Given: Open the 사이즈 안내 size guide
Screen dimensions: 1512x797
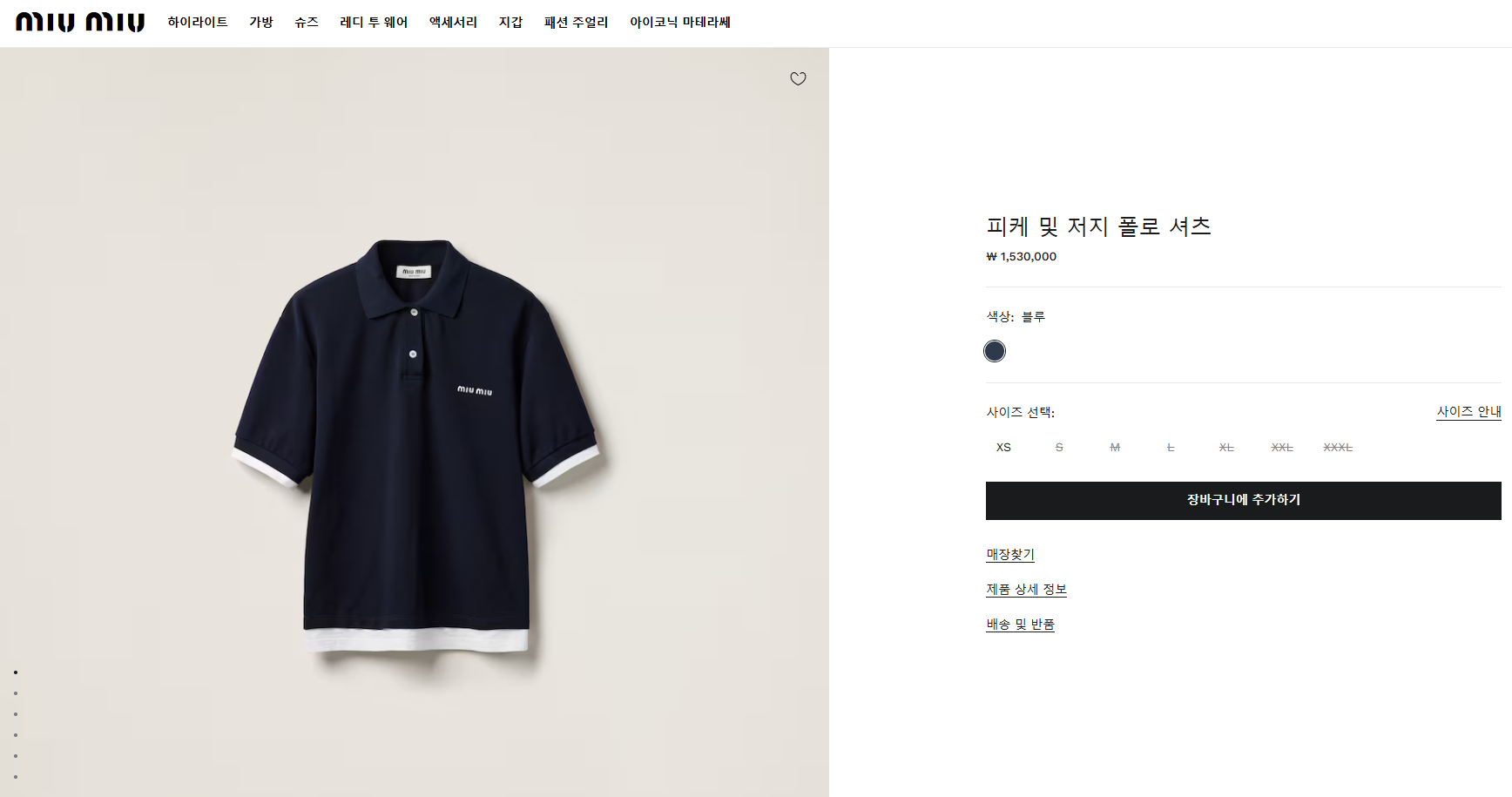Looking at the screenshot, I should (x=1468, y=412).
